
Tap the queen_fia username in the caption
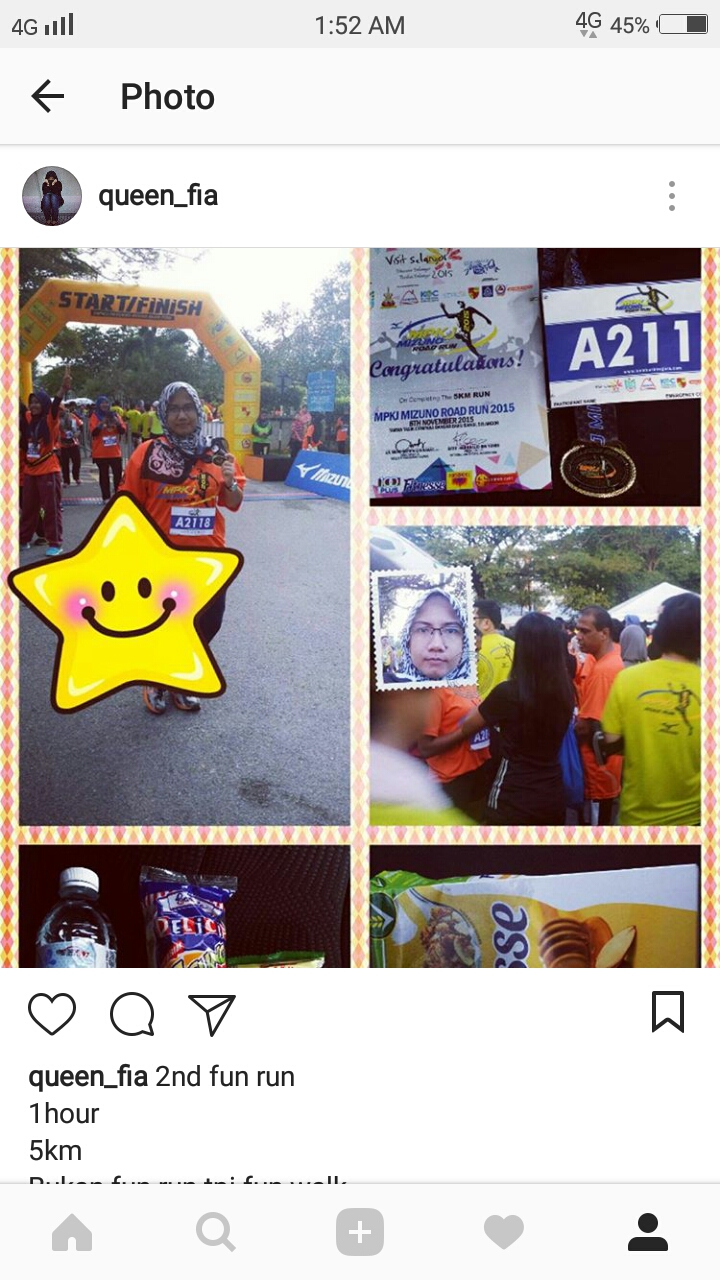pyautogui.click(x=88, y=1077)
